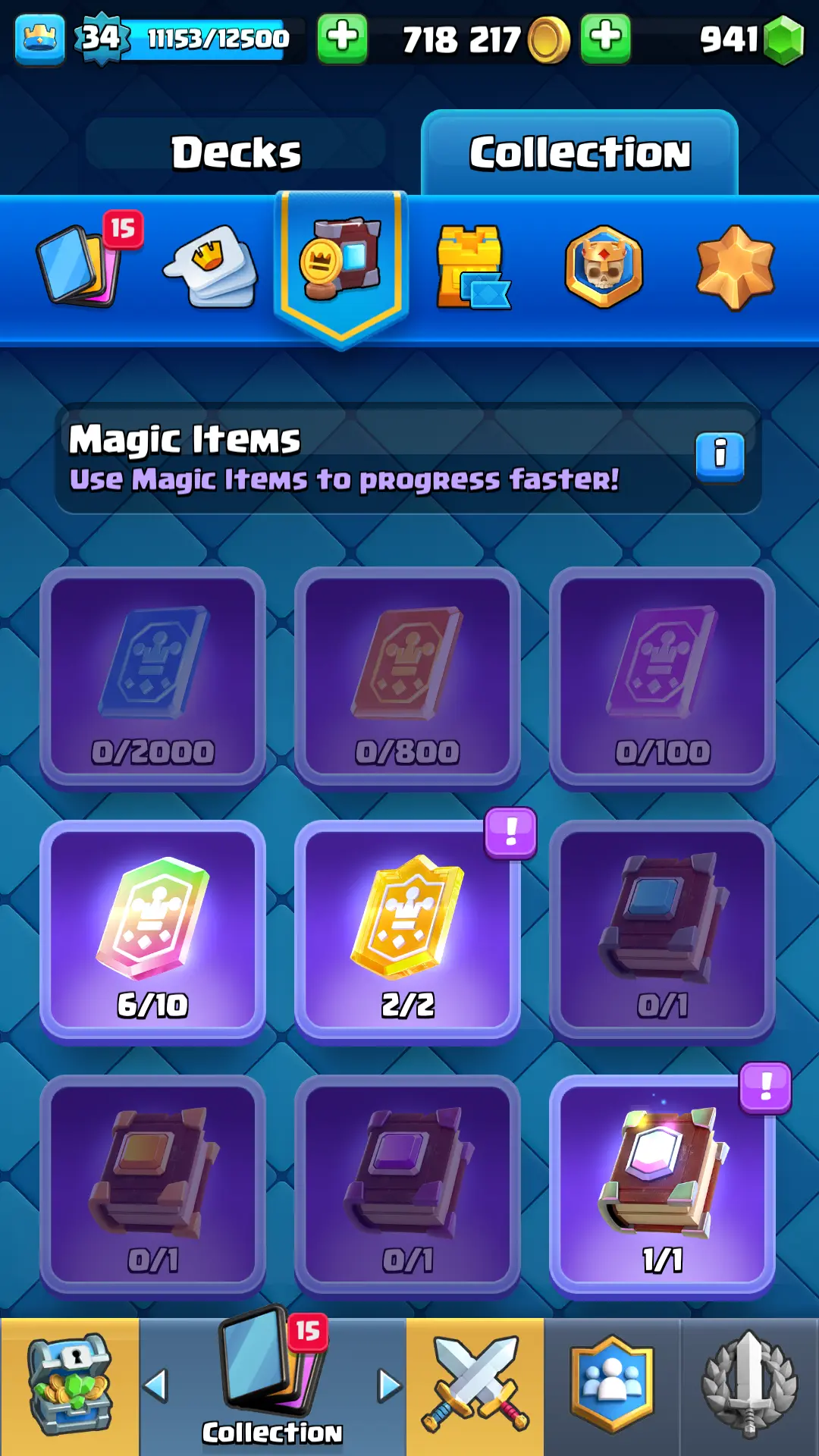
Task: Add more gold with the plus button
Action: [x=605, y=38]
